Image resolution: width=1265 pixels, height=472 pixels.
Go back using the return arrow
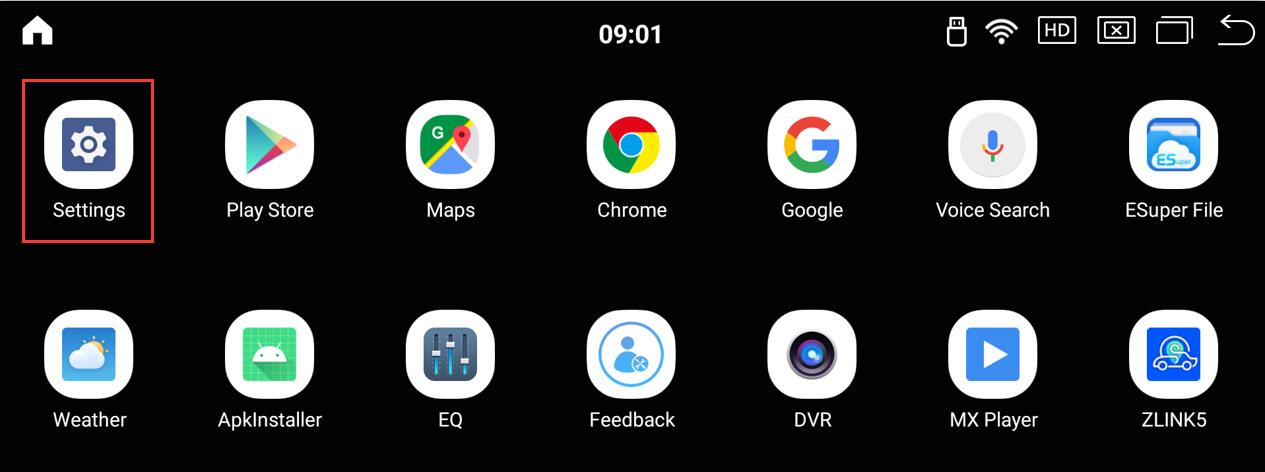(x=1236, y=31)
